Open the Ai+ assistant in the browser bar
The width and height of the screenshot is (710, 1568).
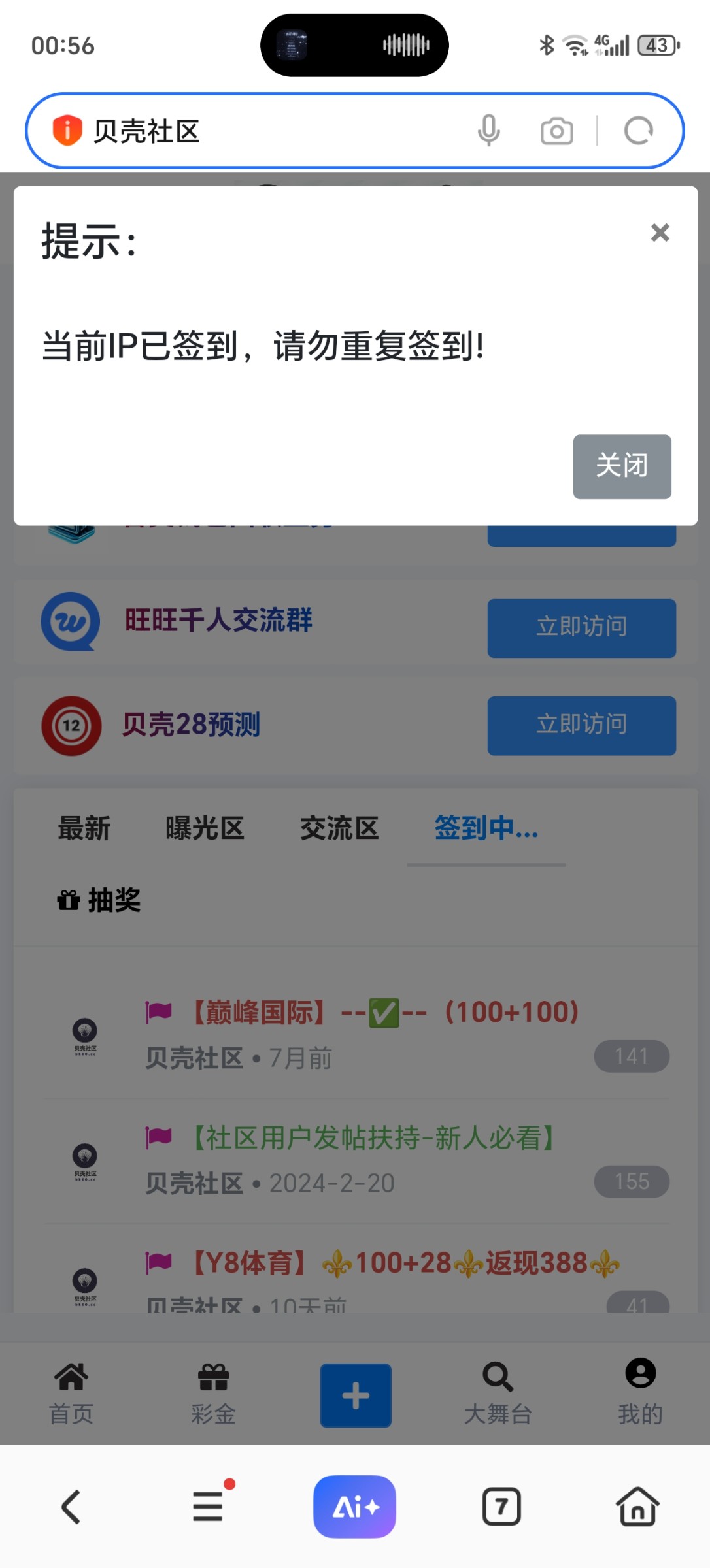[354, 1507]
